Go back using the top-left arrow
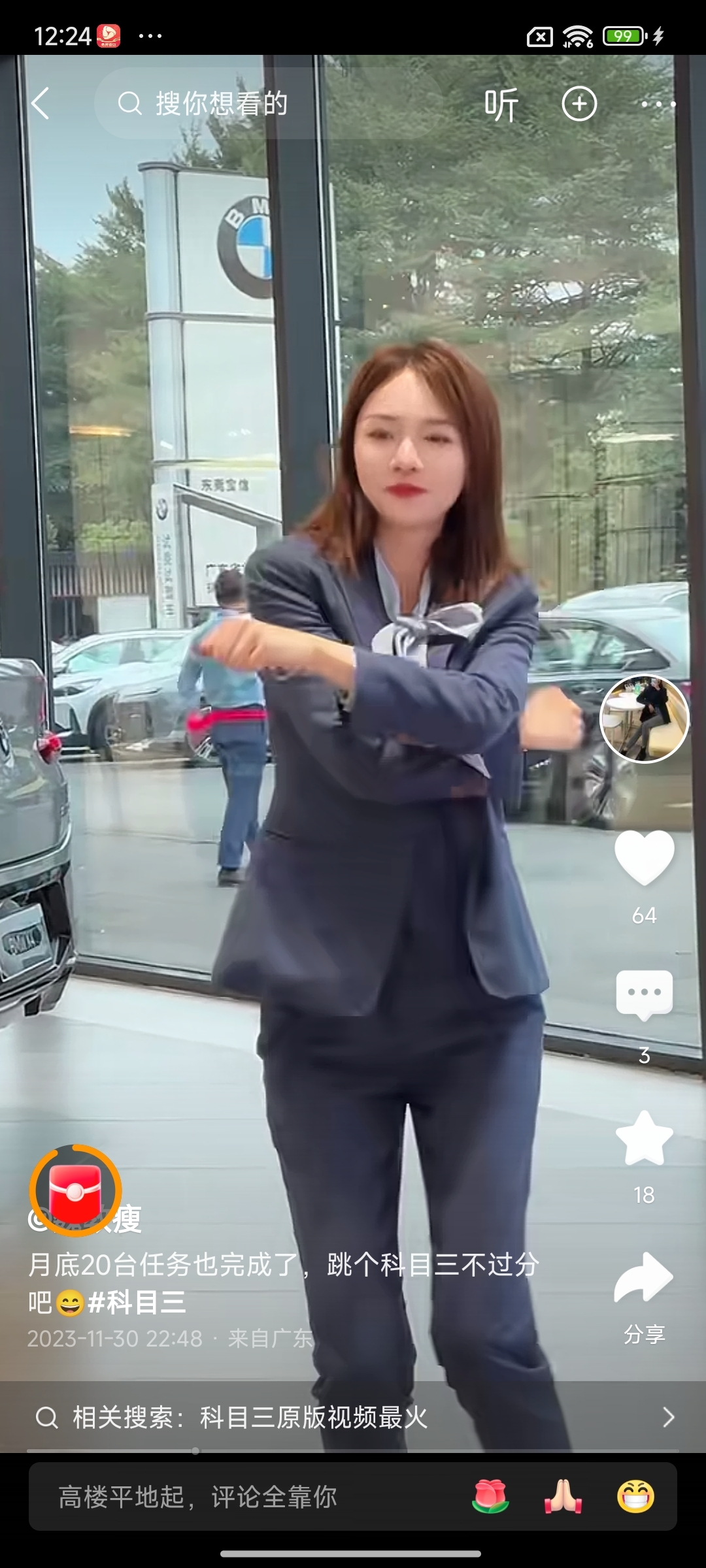This screenshot has width=706, height=1568. point(41,104)
